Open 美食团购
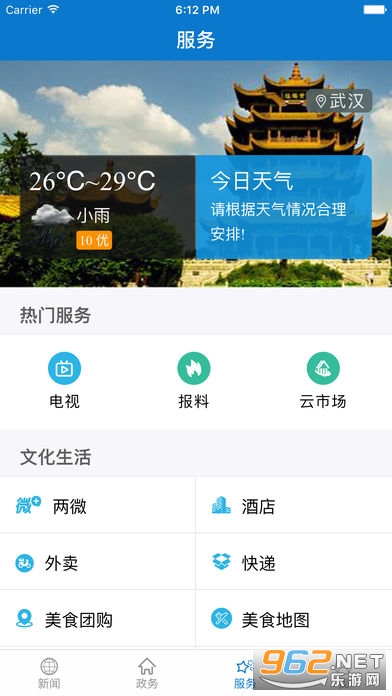This screenshot has width=392, height=696. click(x=98, y=619)
